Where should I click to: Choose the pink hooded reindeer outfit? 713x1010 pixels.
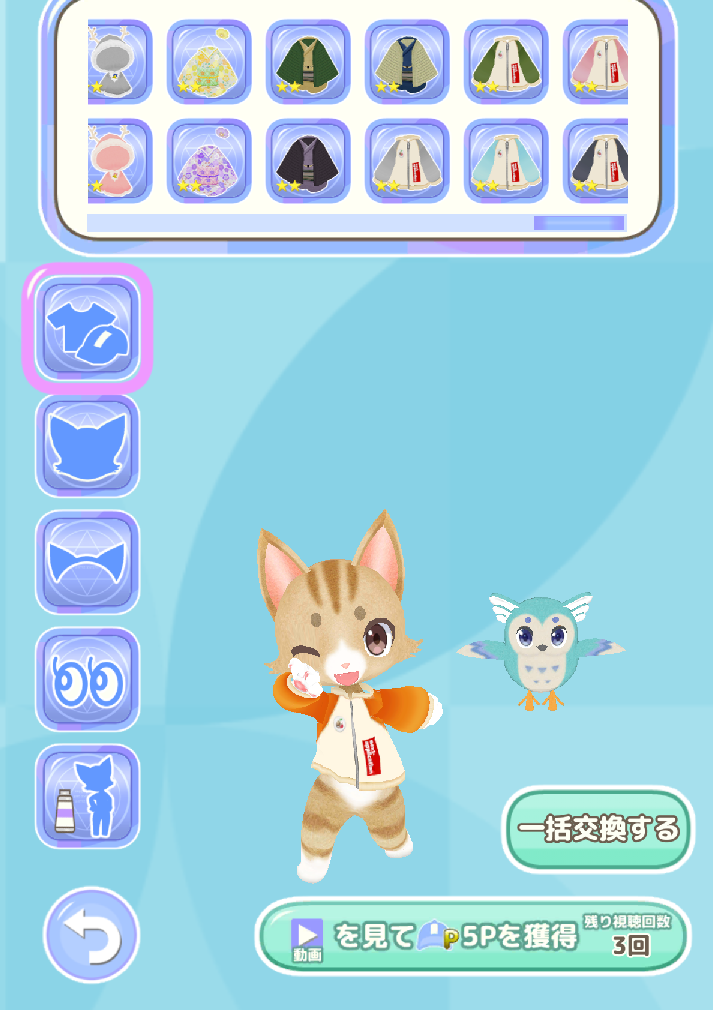tap(118, 159)
